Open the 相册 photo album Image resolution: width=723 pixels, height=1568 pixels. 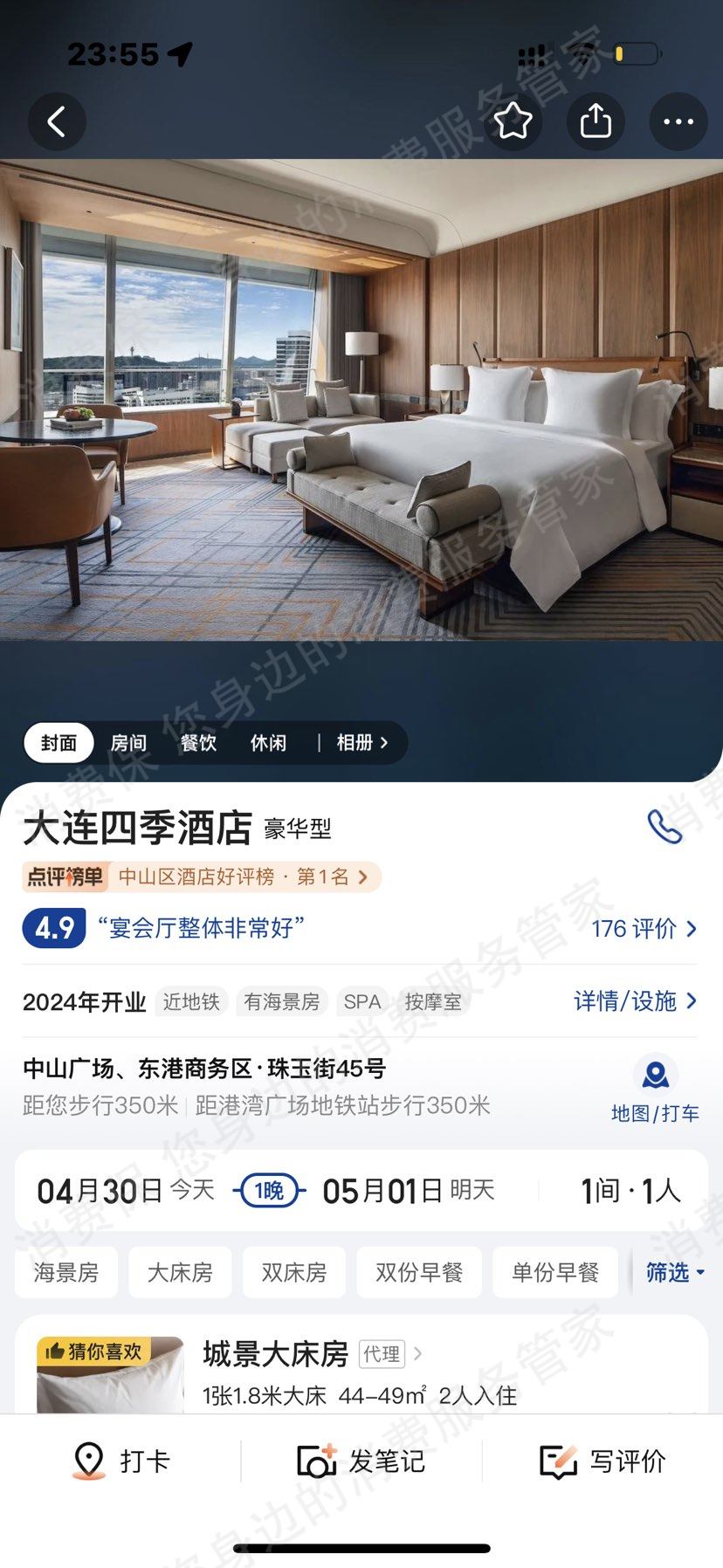click(x=361, y=743)
